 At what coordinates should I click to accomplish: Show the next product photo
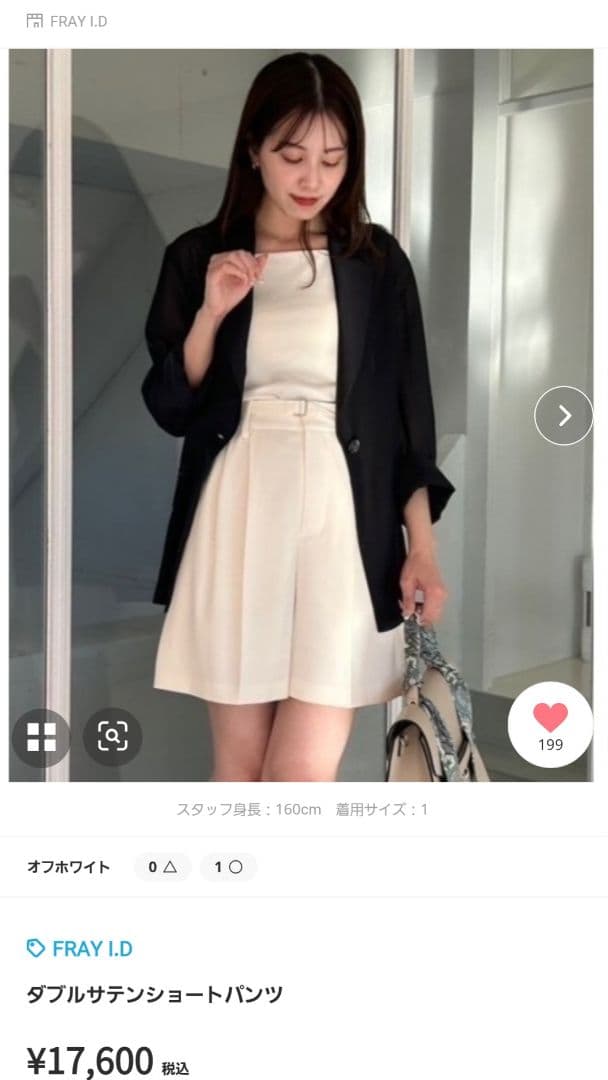click(x=564, y=415)
